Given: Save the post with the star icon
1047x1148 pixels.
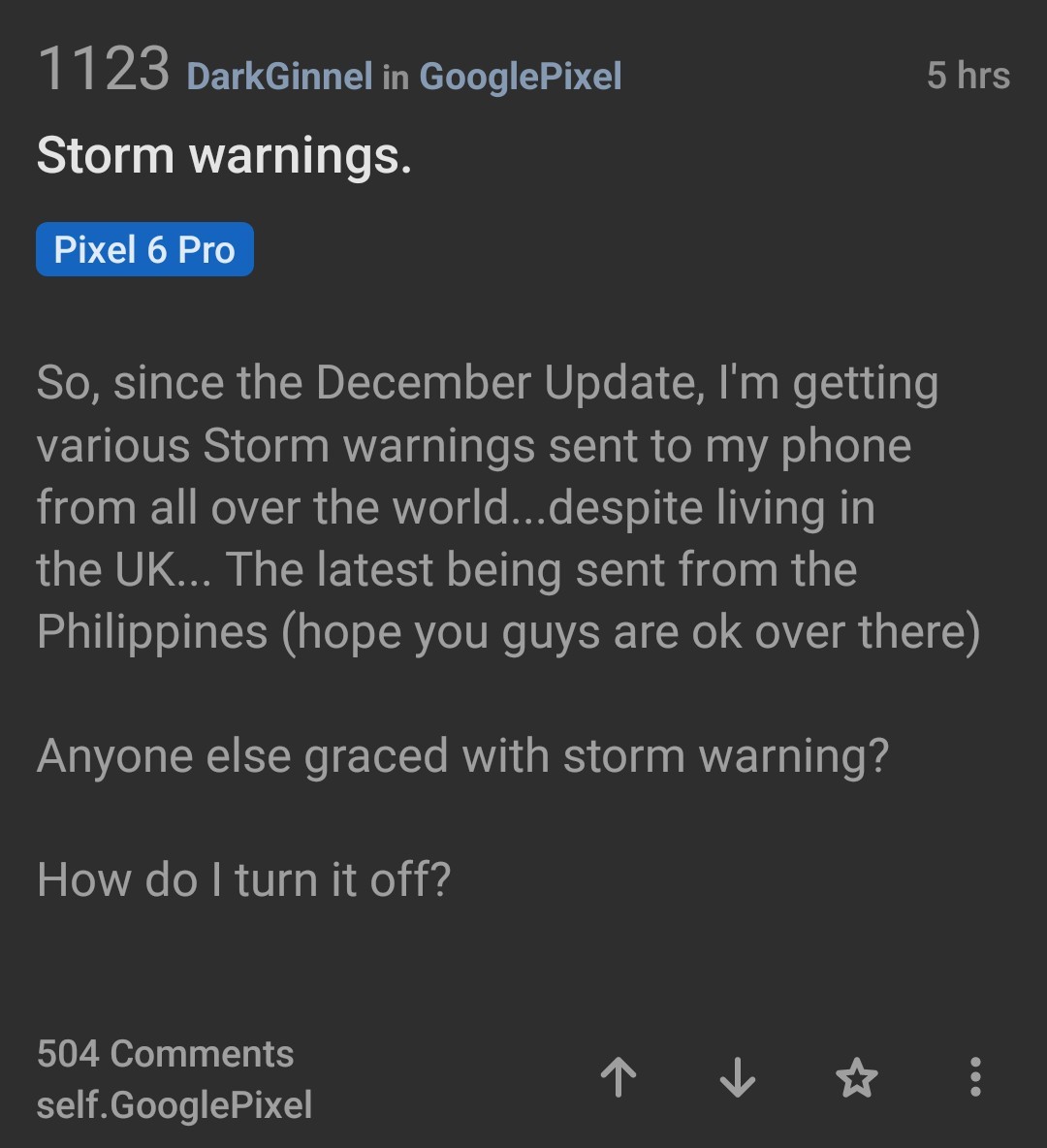Looking at the screenshot, I should (857, 1077).
